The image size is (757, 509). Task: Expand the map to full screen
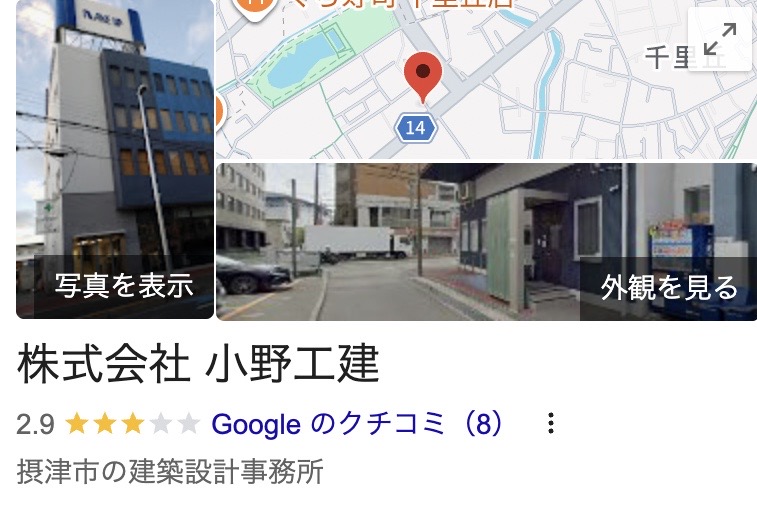(719, 40)
